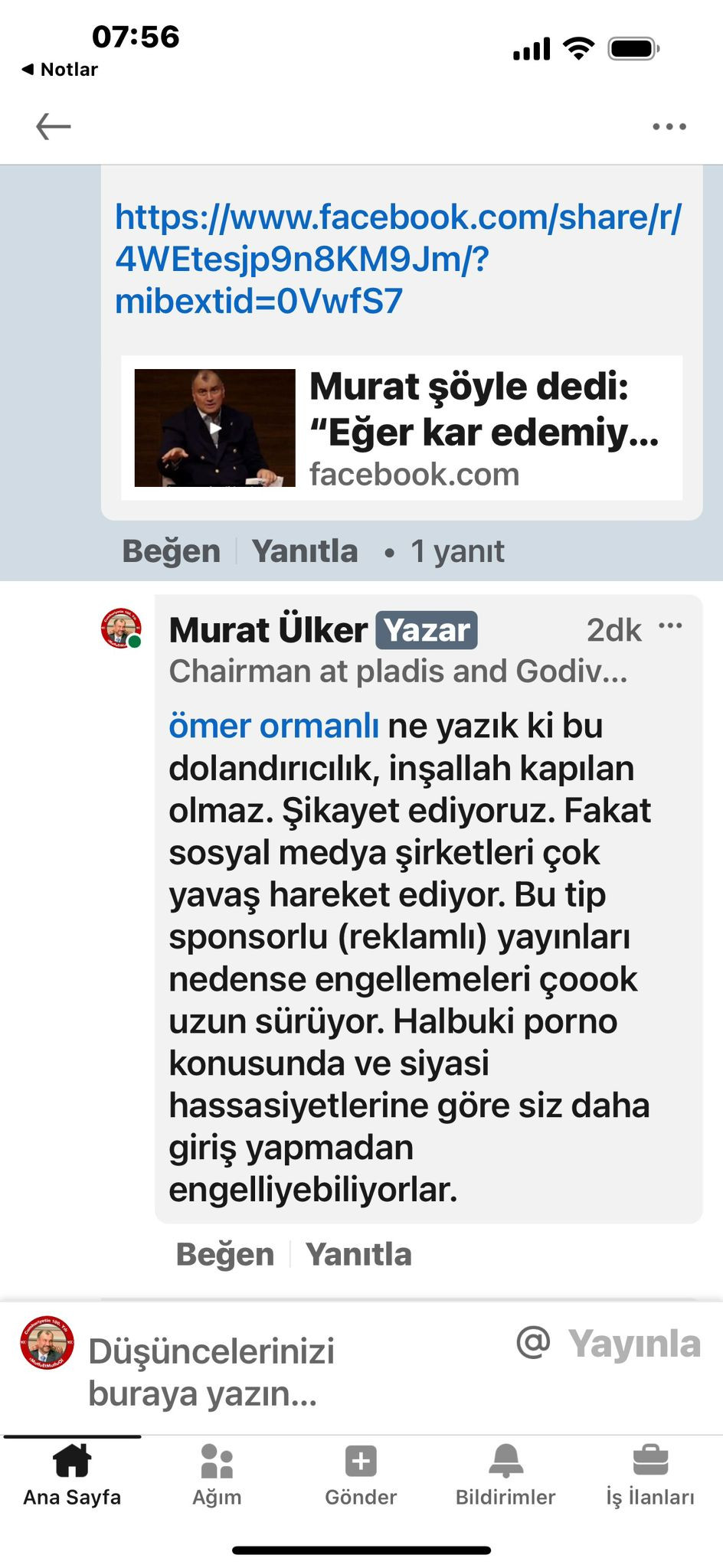
Task: Open the İş İlanları tab
Action: pyautogui.click(x=650, y=1475)
